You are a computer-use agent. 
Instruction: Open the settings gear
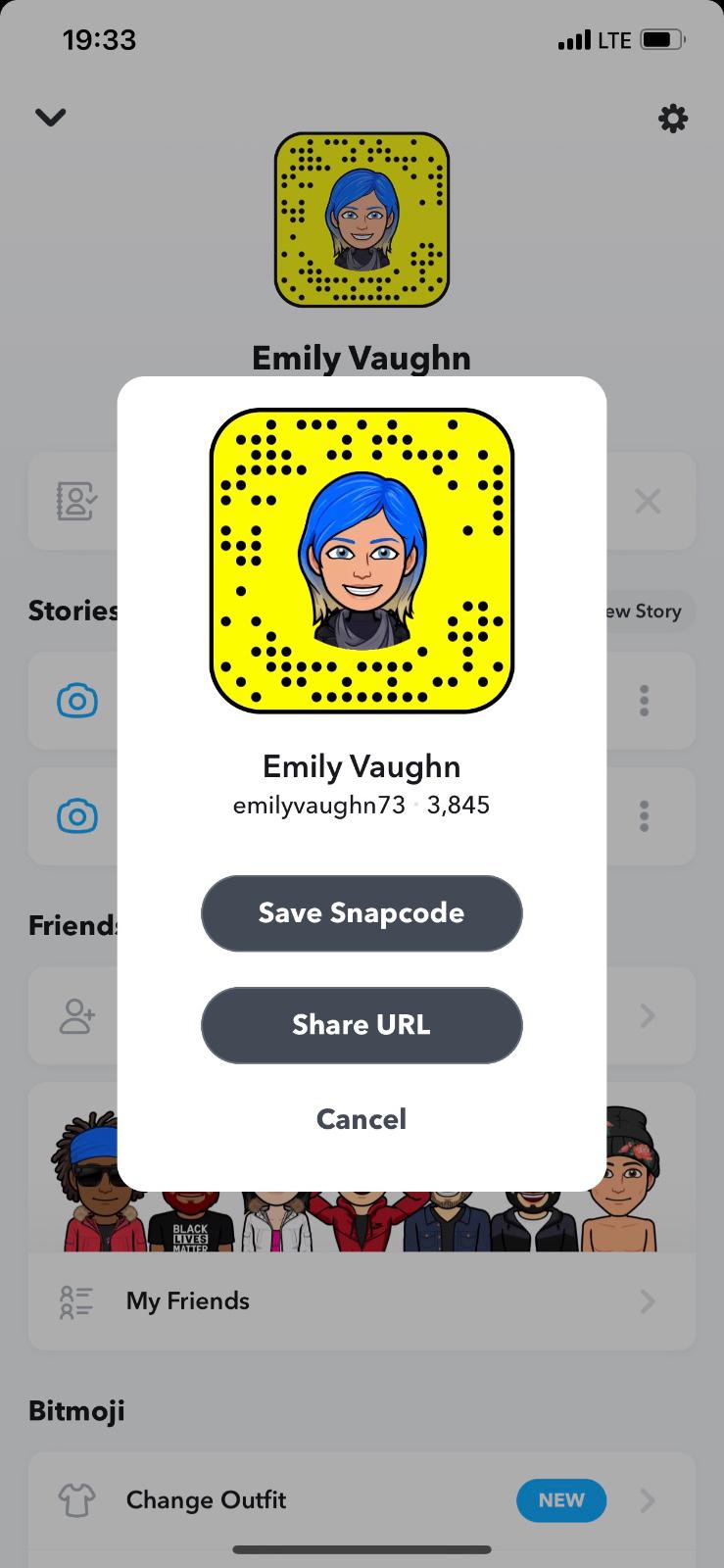tap(672, 120)
